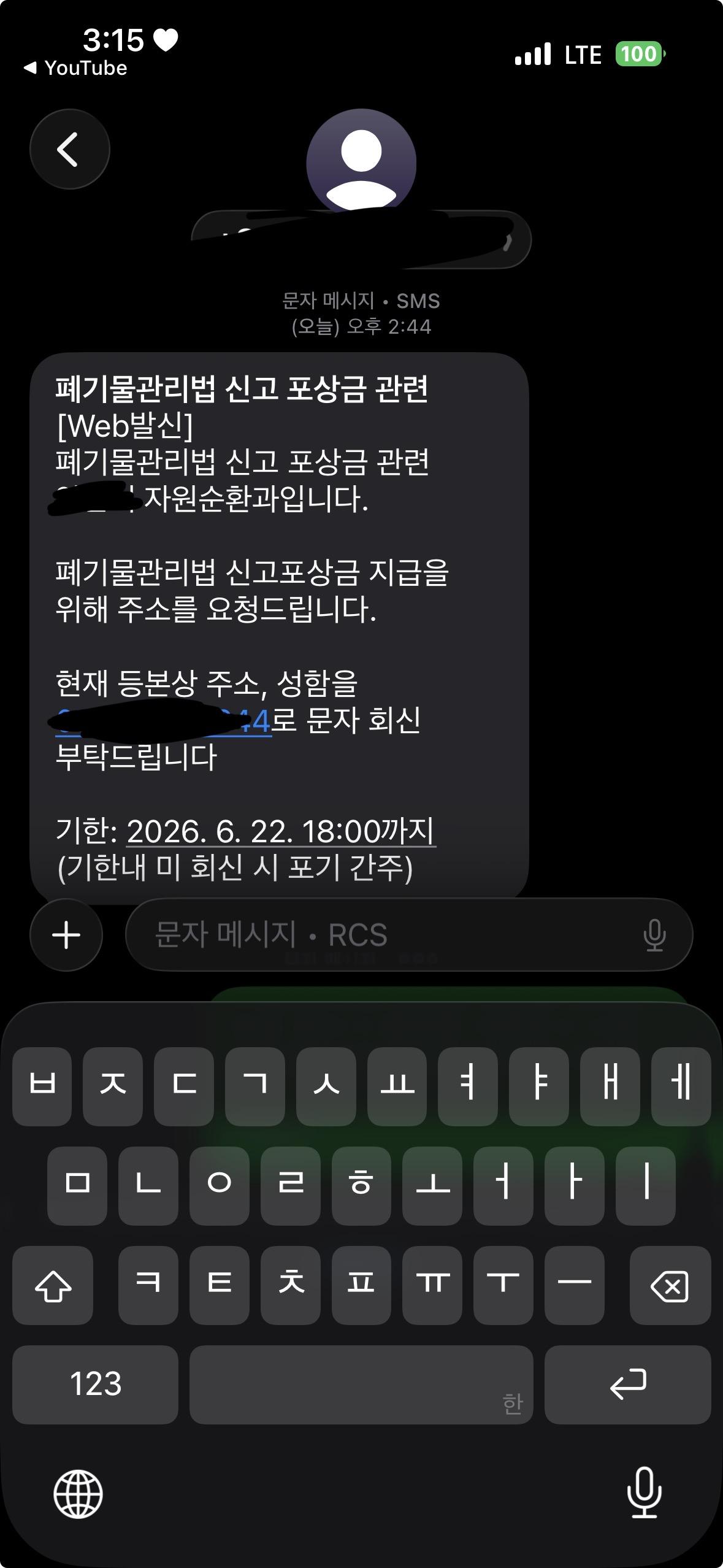Screen dimensions: 723x1568
Task: Tap the globe key to change keyboard language
Action: [78, 1494]
